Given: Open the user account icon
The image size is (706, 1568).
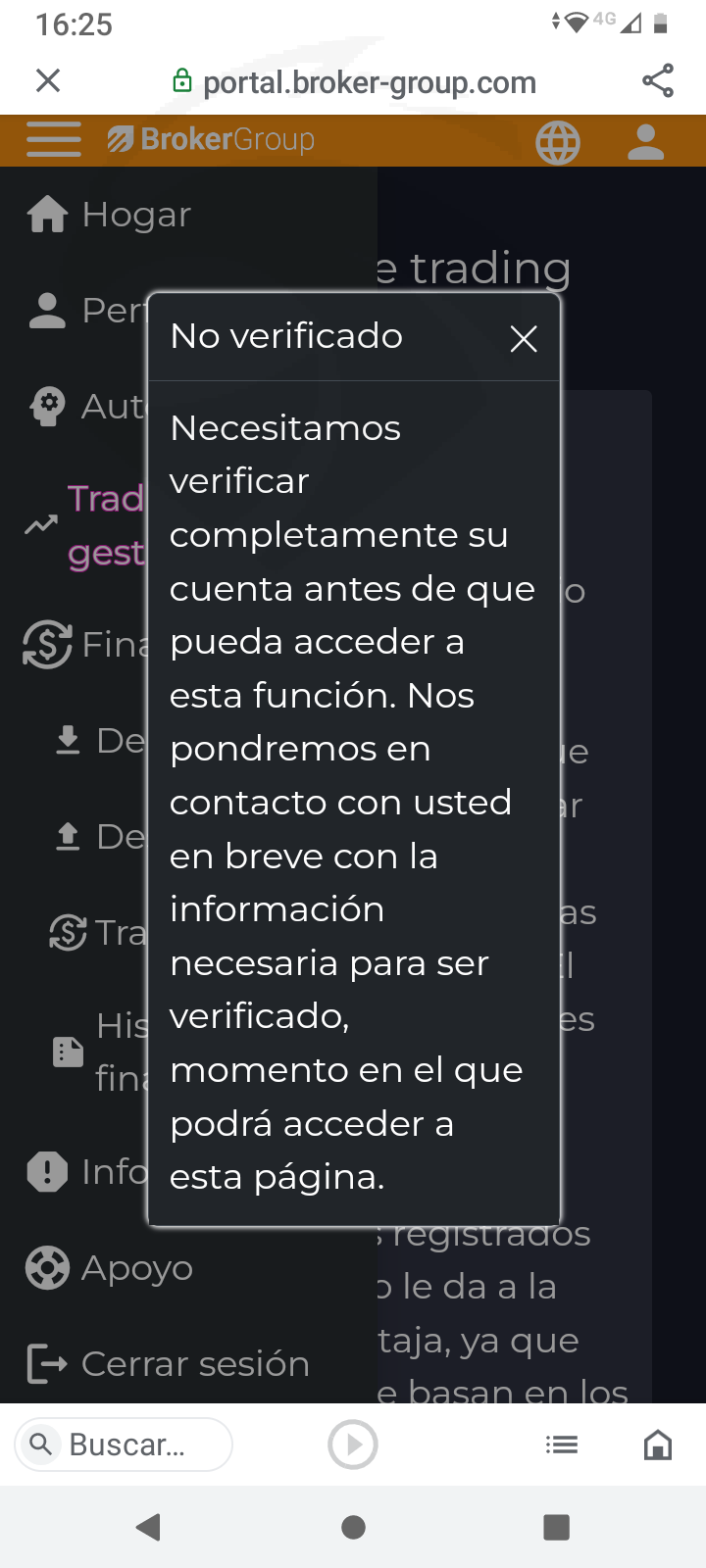Looking at the screenshot, I should 645,142.
